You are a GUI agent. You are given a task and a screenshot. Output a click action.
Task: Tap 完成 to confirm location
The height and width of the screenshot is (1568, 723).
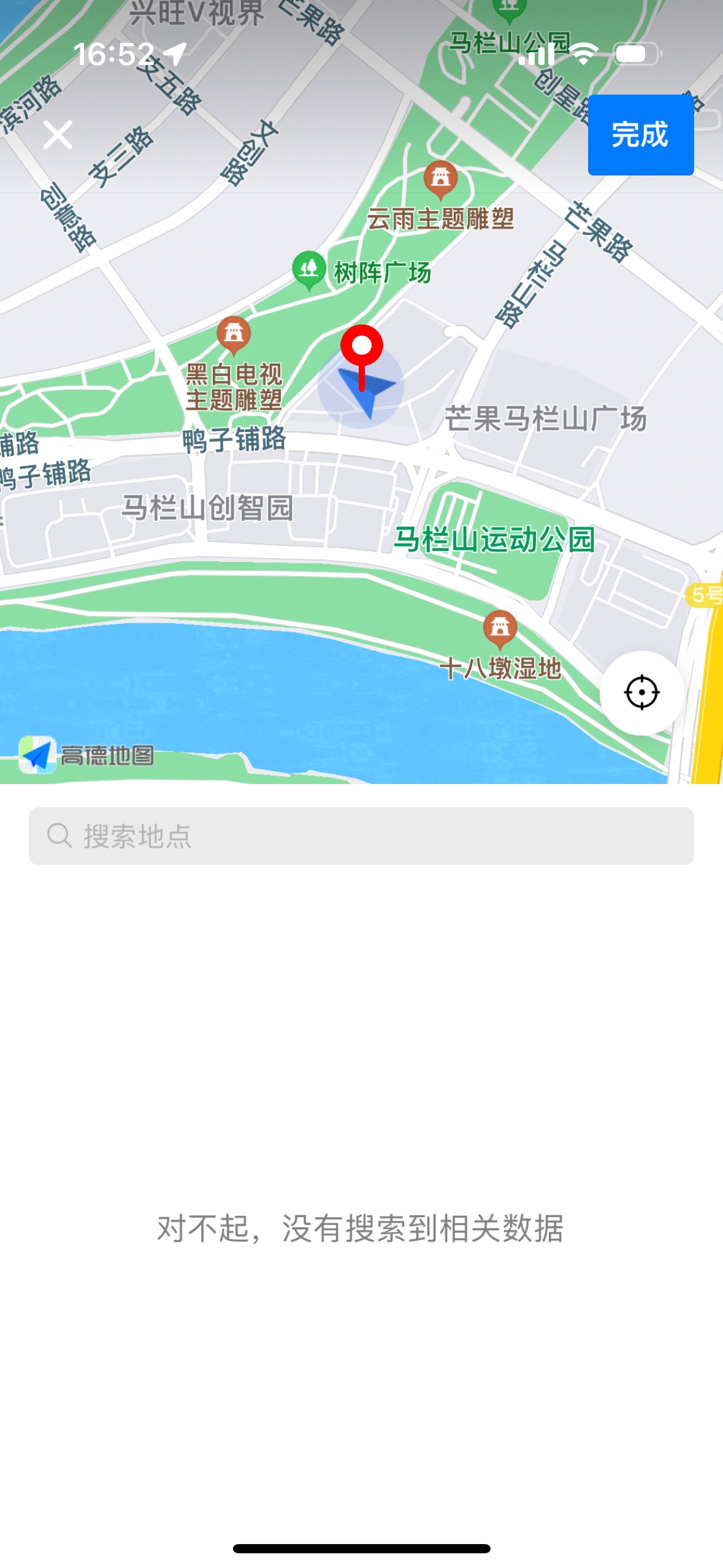point(640,135)
